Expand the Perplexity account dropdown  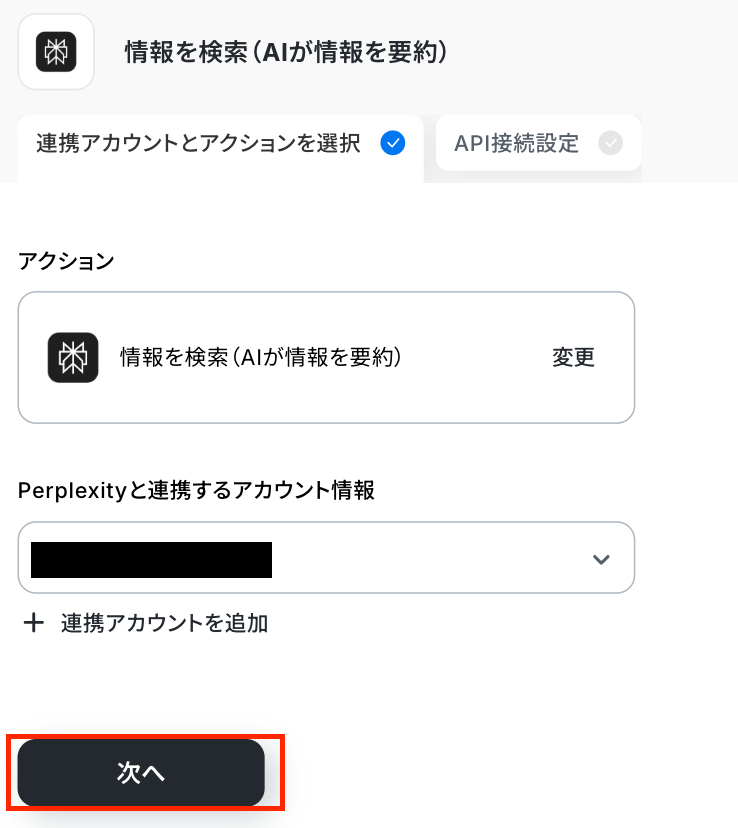point(600,559)
